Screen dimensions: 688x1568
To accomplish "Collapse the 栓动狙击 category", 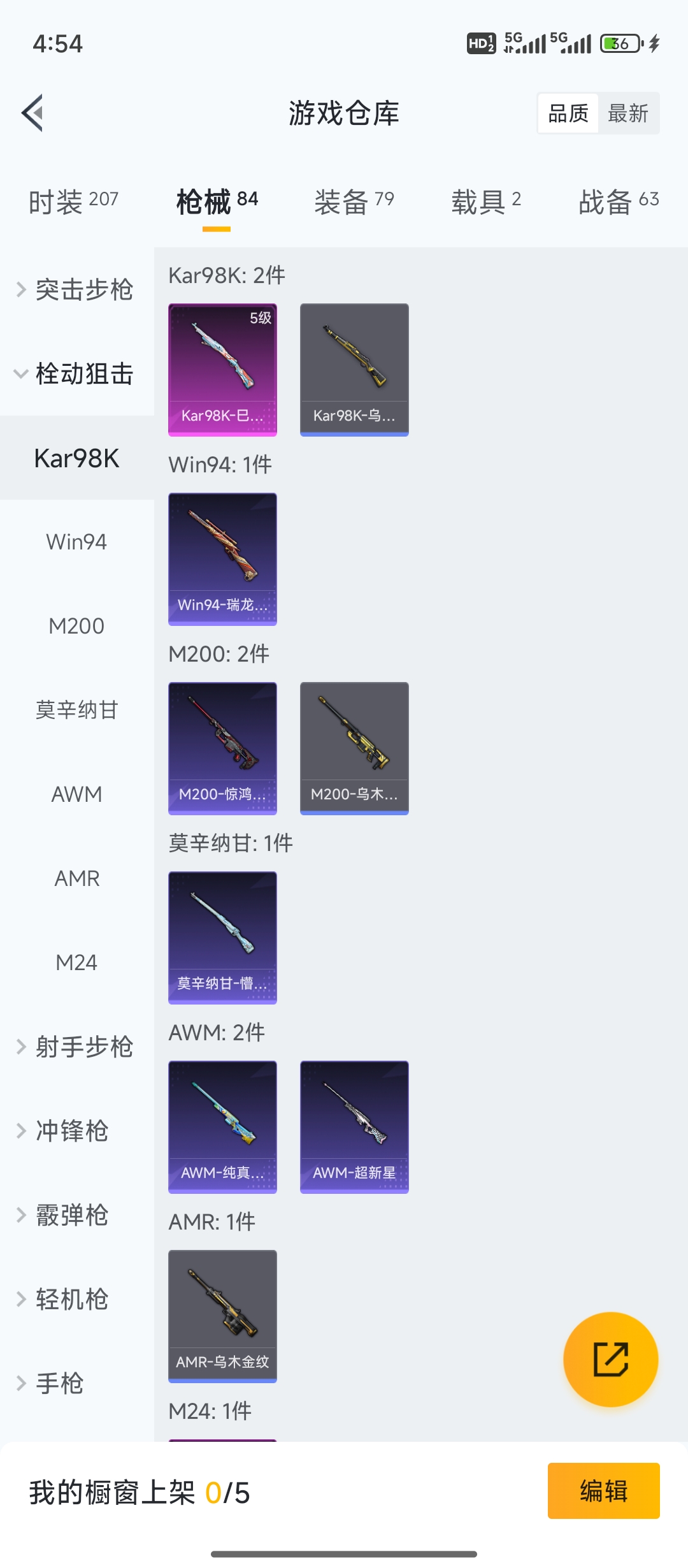I will (76, 374).
